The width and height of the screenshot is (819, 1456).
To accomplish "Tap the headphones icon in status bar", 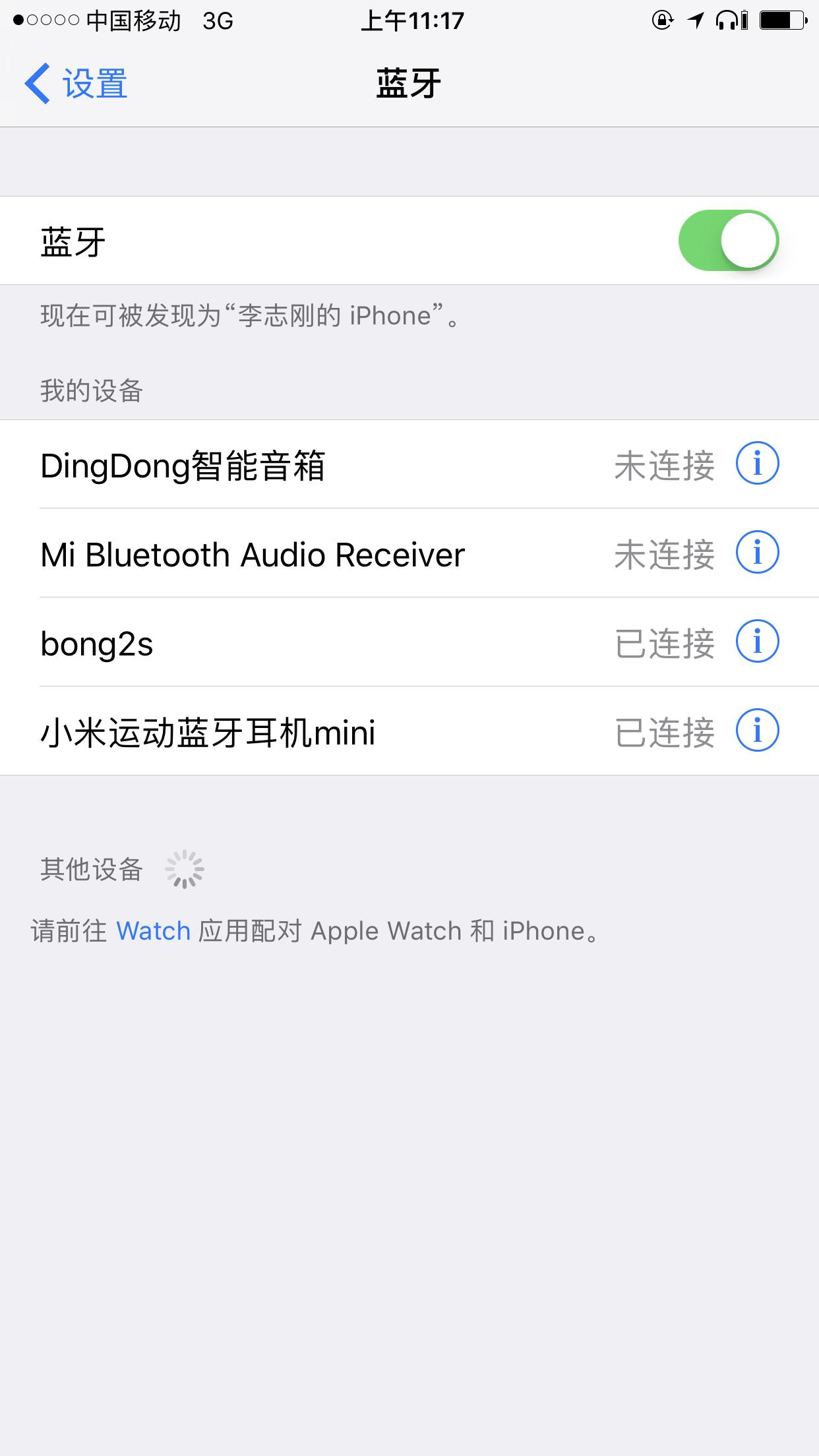I will tap(727, 21).
